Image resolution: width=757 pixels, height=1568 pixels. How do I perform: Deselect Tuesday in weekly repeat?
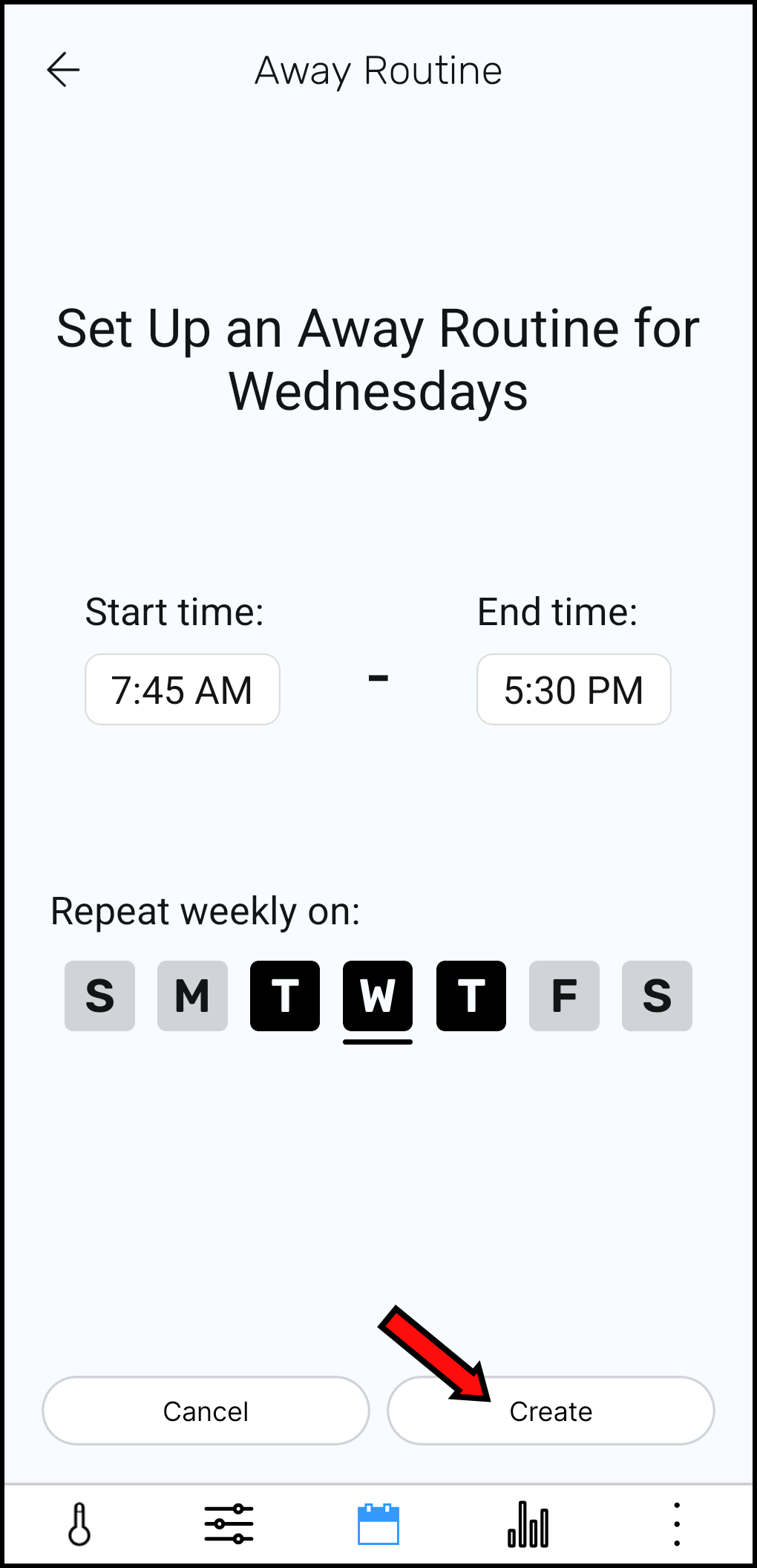(285, 996)
